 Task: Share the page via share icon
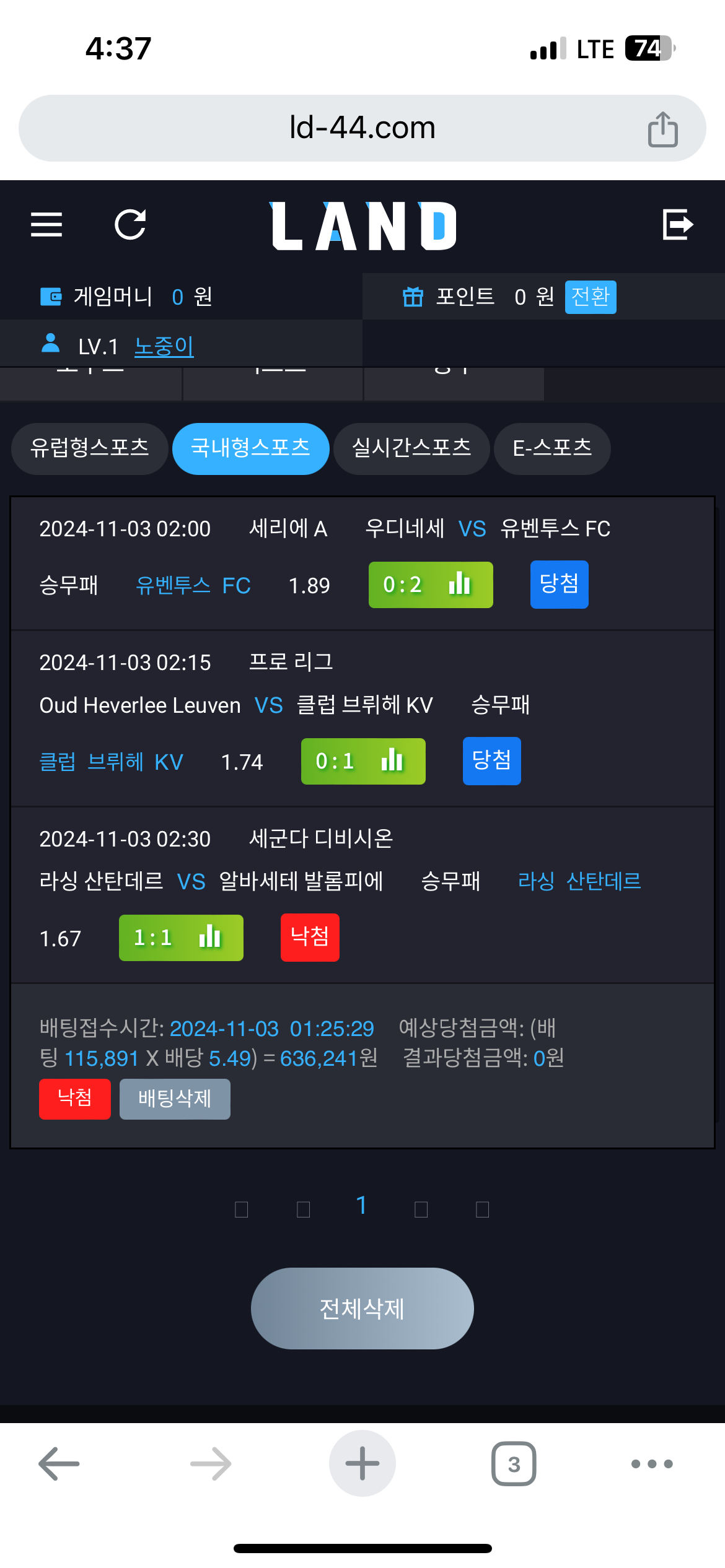pos(663,129)
